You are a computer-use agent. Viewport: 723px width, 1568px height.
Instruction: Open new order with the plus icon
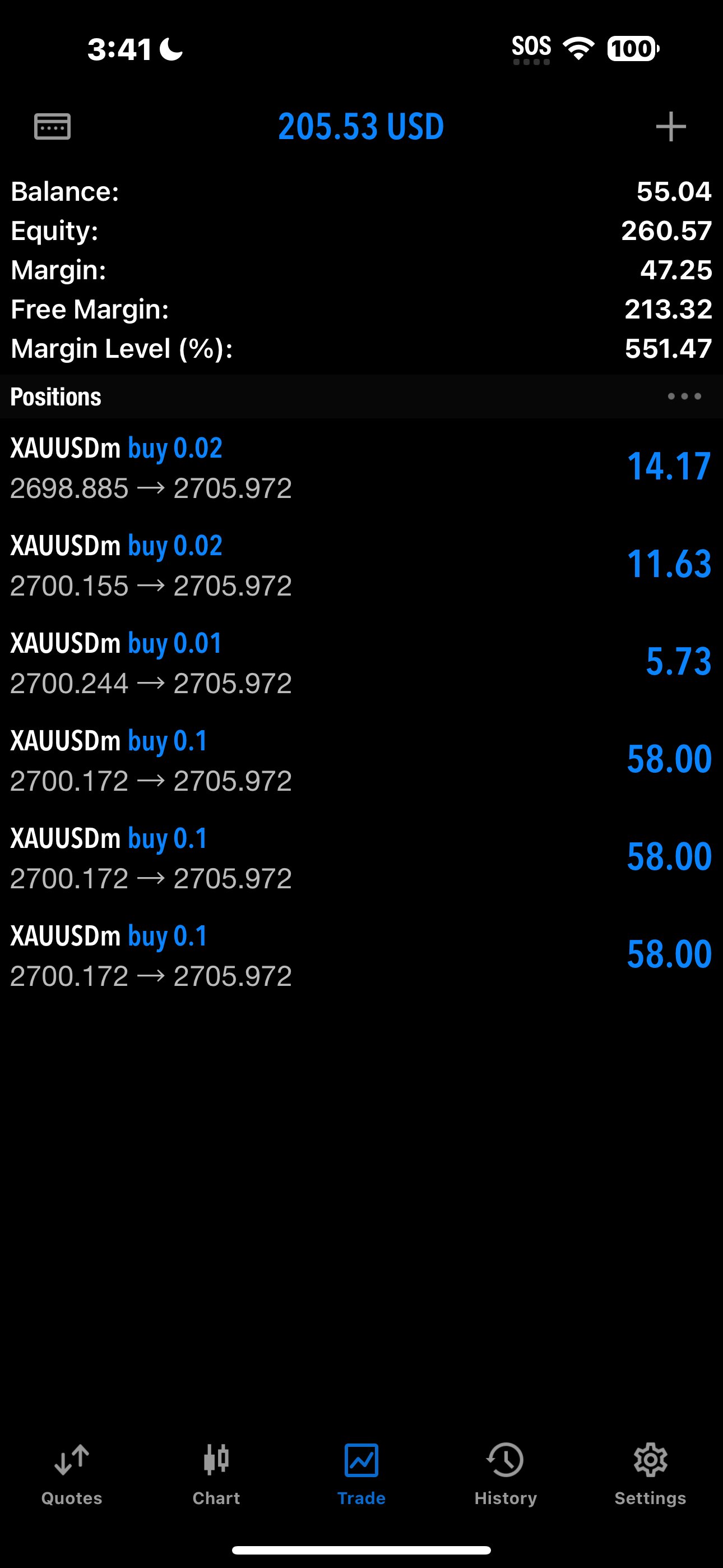click(x=670, y=127)
